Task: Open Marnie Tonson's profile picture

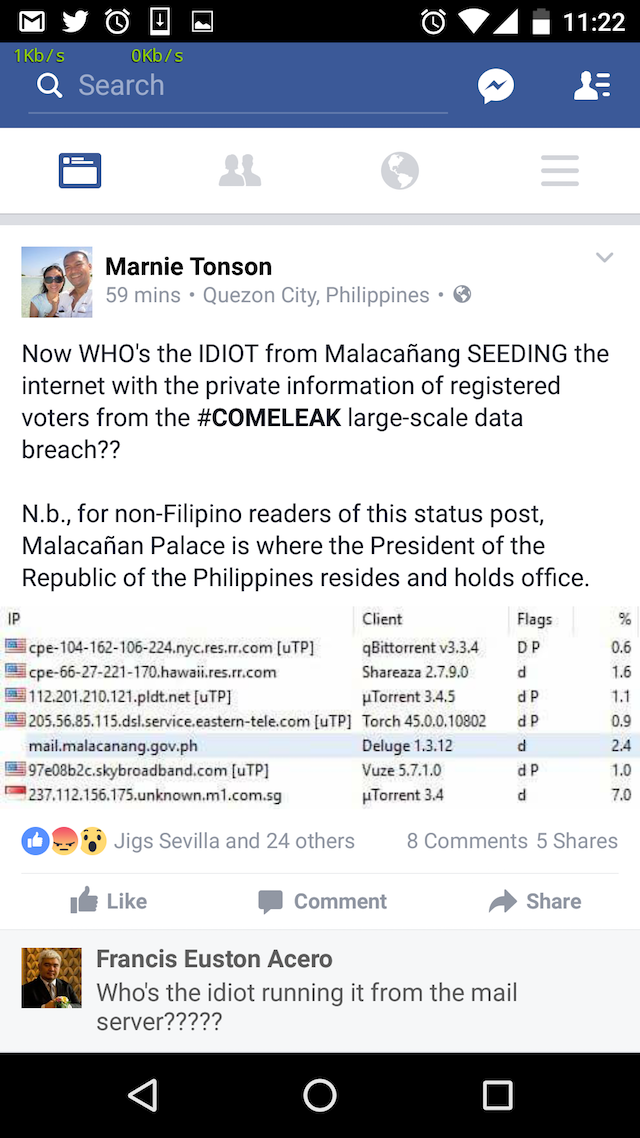Action: [57, 282]
